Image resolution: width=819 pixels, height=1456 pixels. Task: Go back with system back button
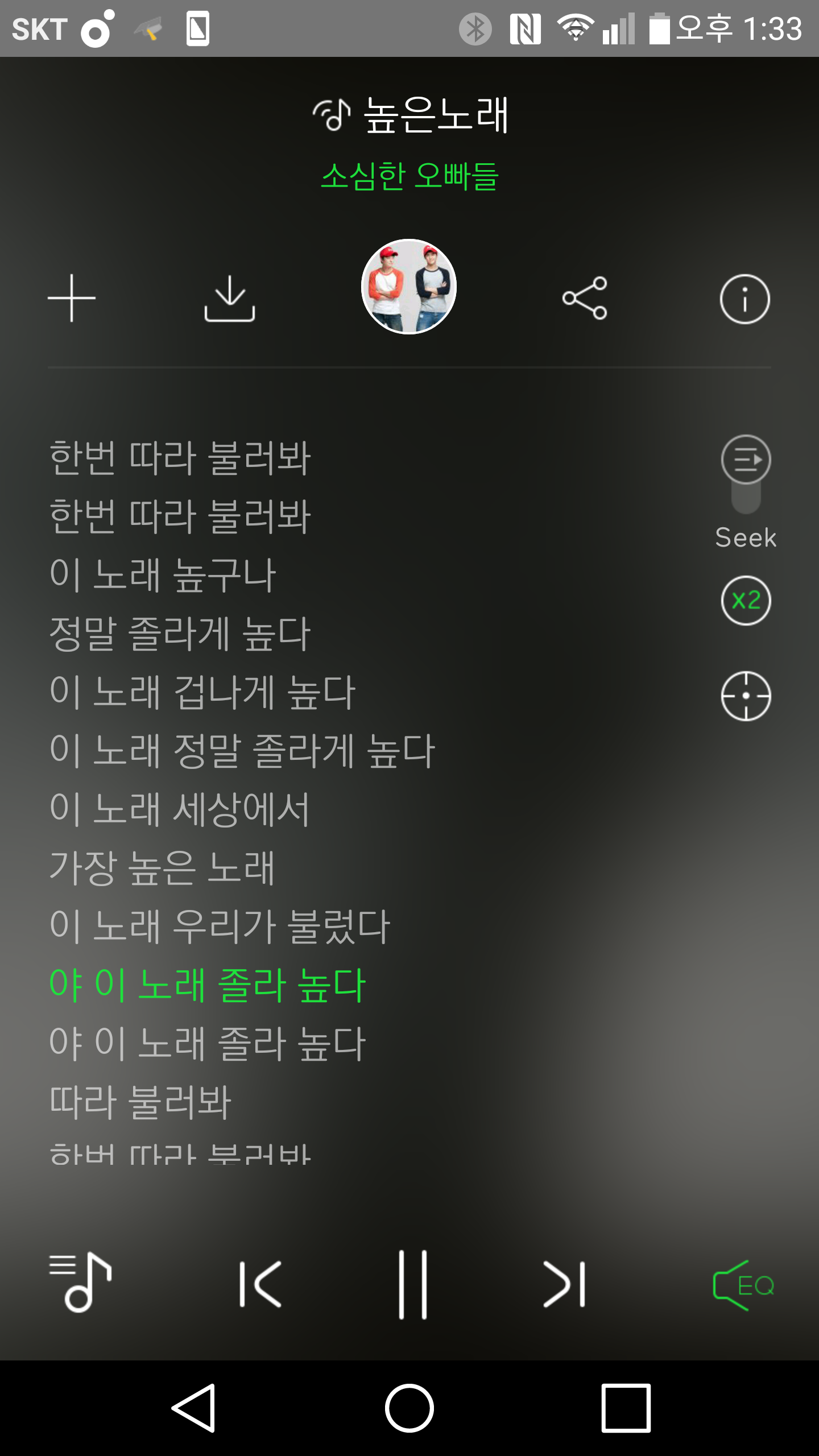point(194,1408)
